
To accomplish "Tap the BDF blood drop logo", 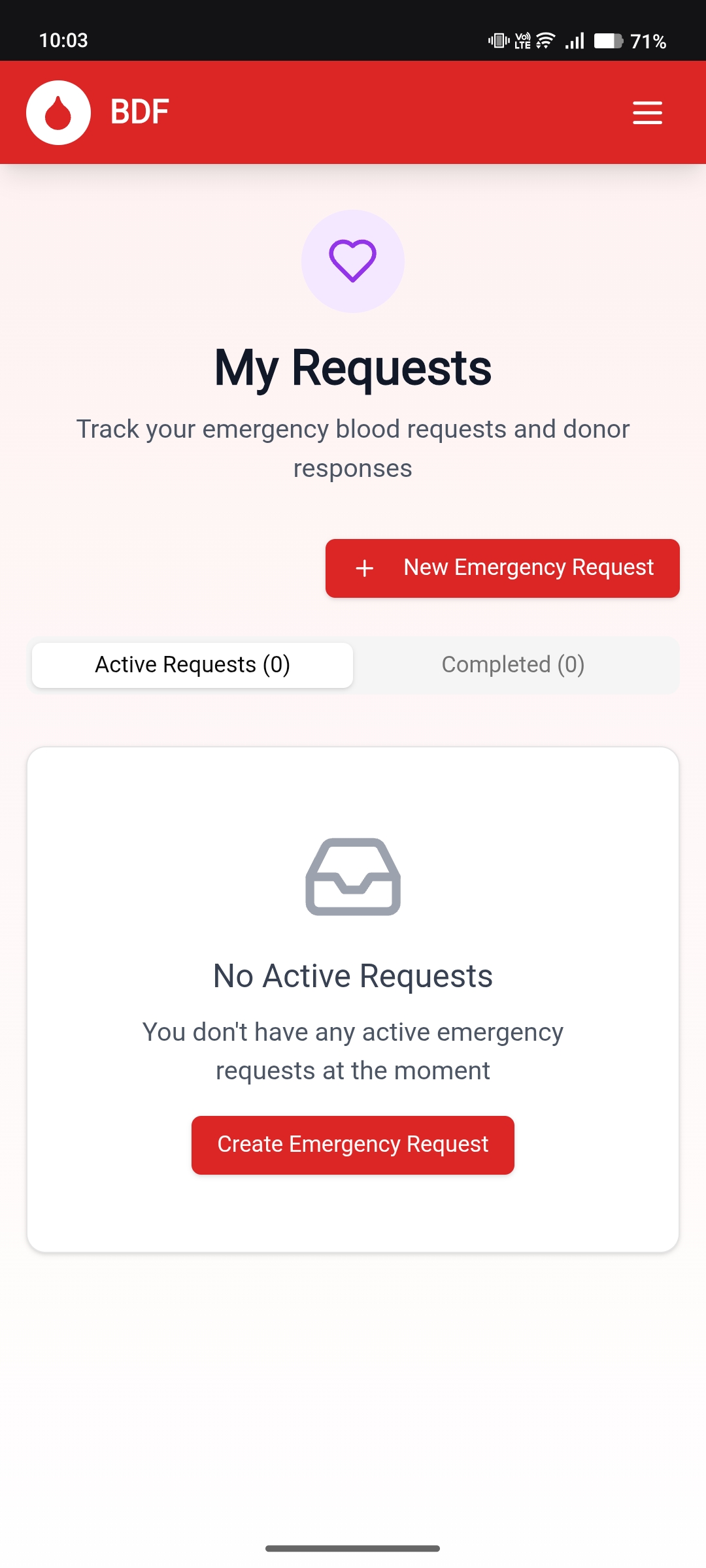I will pyautogui.click(x=58, y=112).
